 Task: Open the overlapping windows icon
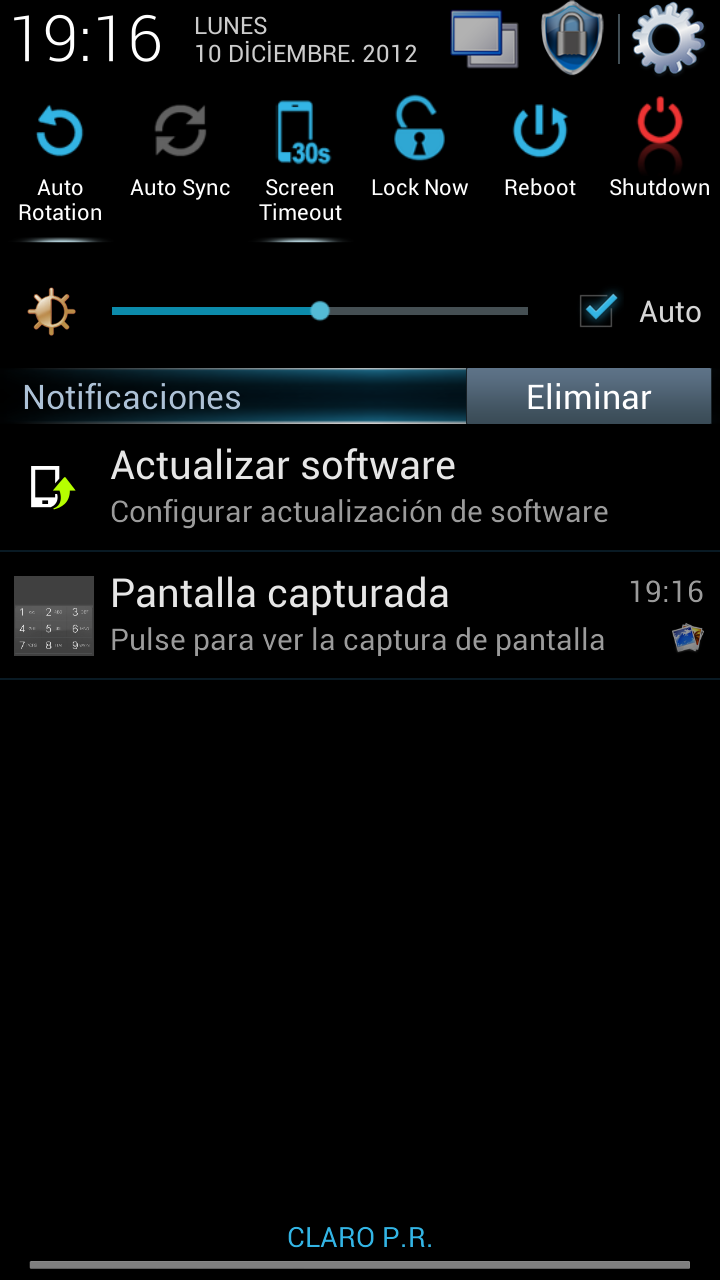(484, 38)
